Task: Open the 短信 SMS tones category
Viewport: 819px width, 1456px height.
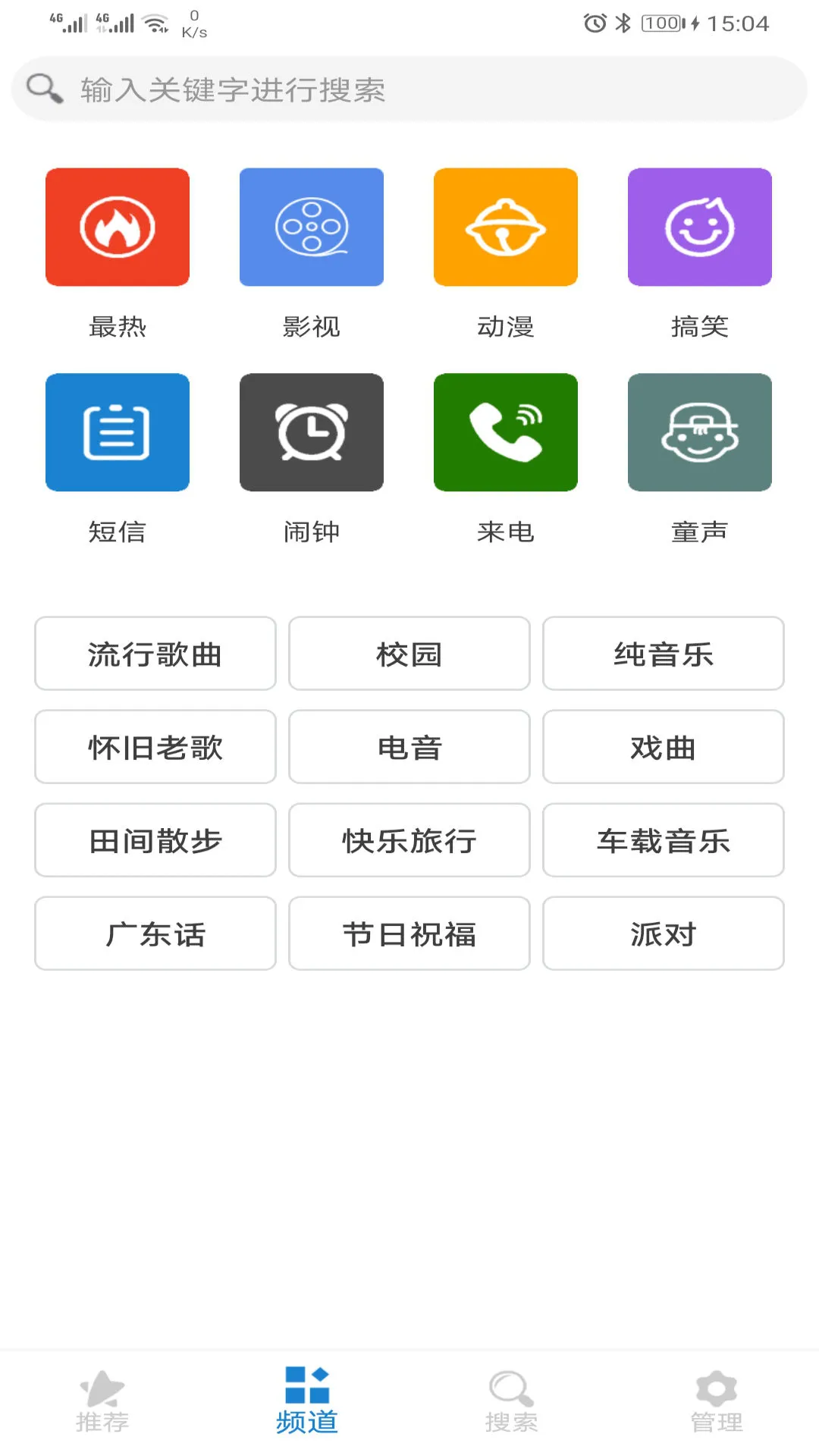Action: pos(117,431)
